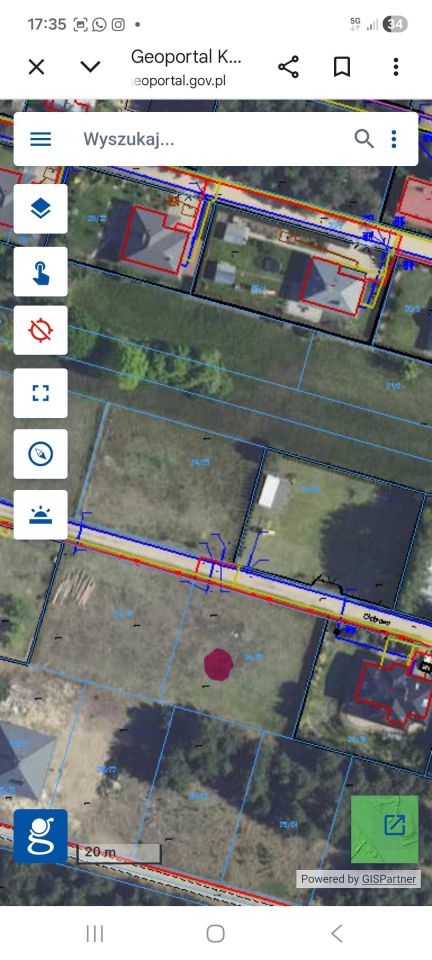Open the browser overflow menu
432x960 pixels.
(x=396, y=67)
